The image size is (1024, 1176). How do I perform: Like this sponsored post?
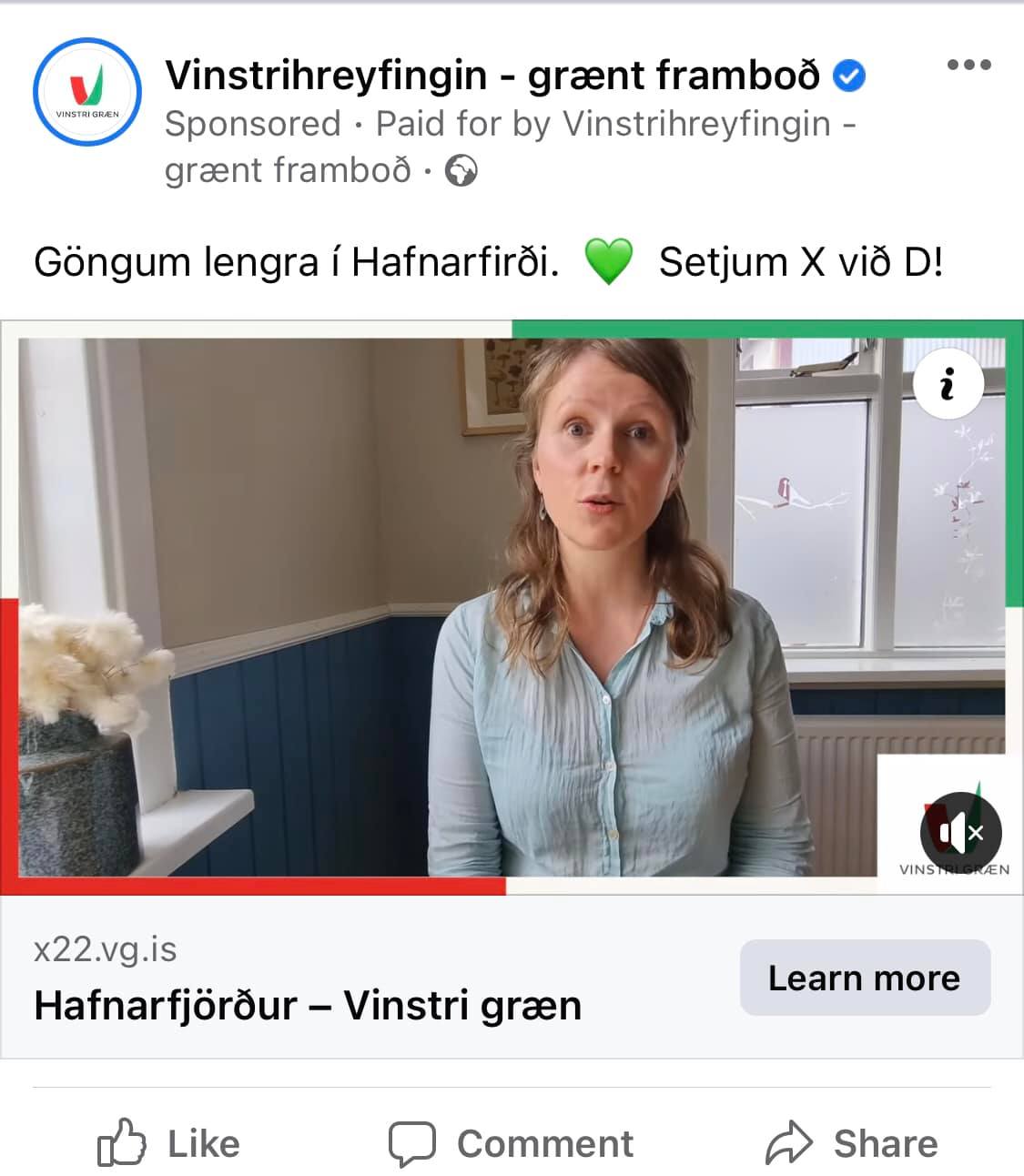[169, 1143]
